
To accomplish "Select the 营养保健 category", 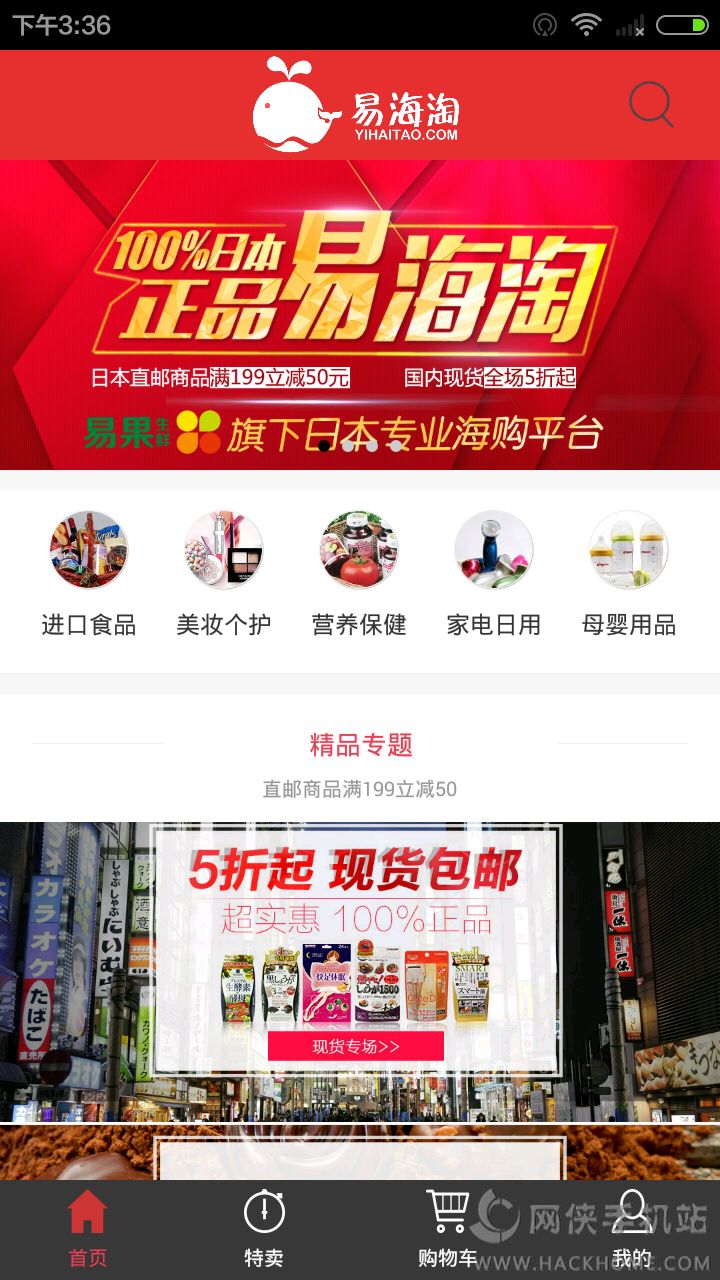I will [x=359, y=573].
